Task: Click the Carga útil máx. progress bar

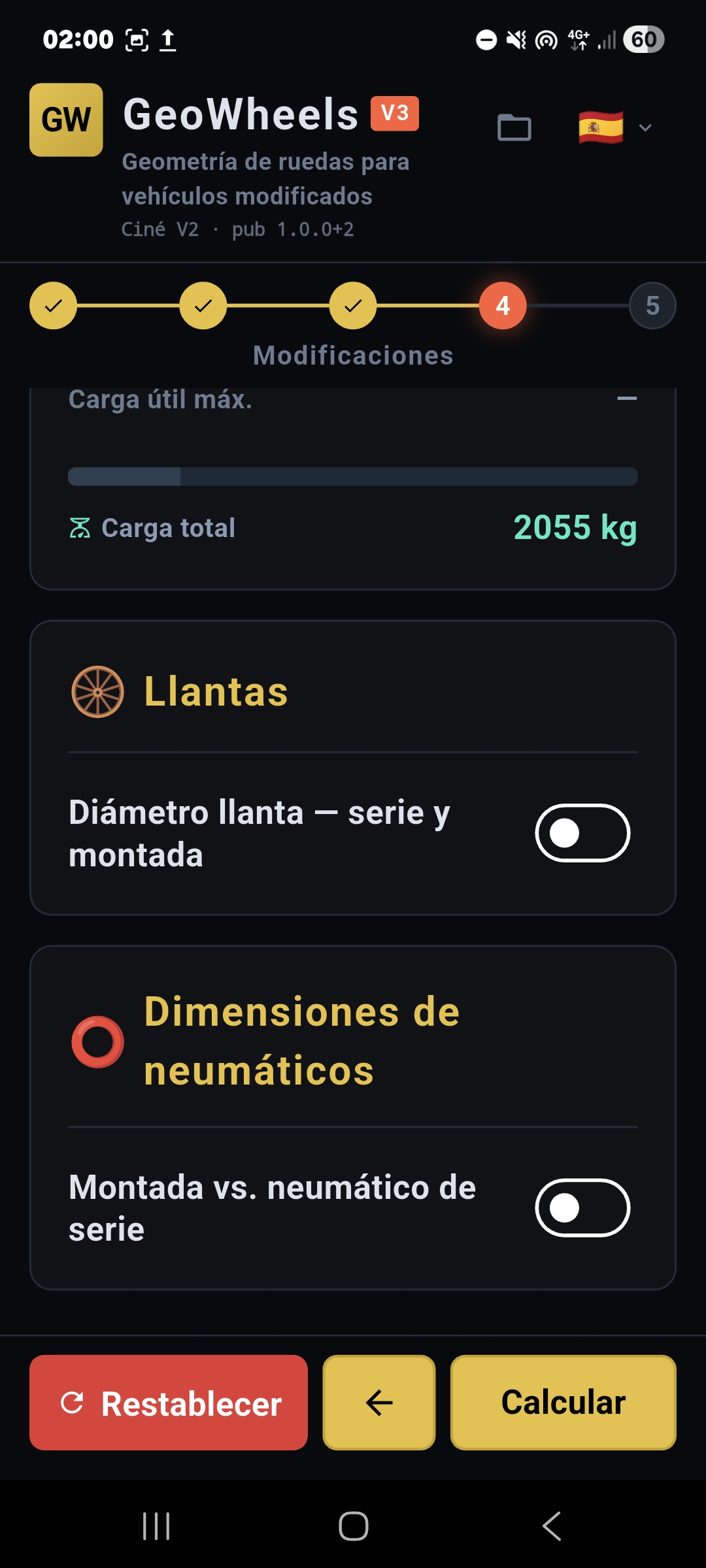Action: 353,476
